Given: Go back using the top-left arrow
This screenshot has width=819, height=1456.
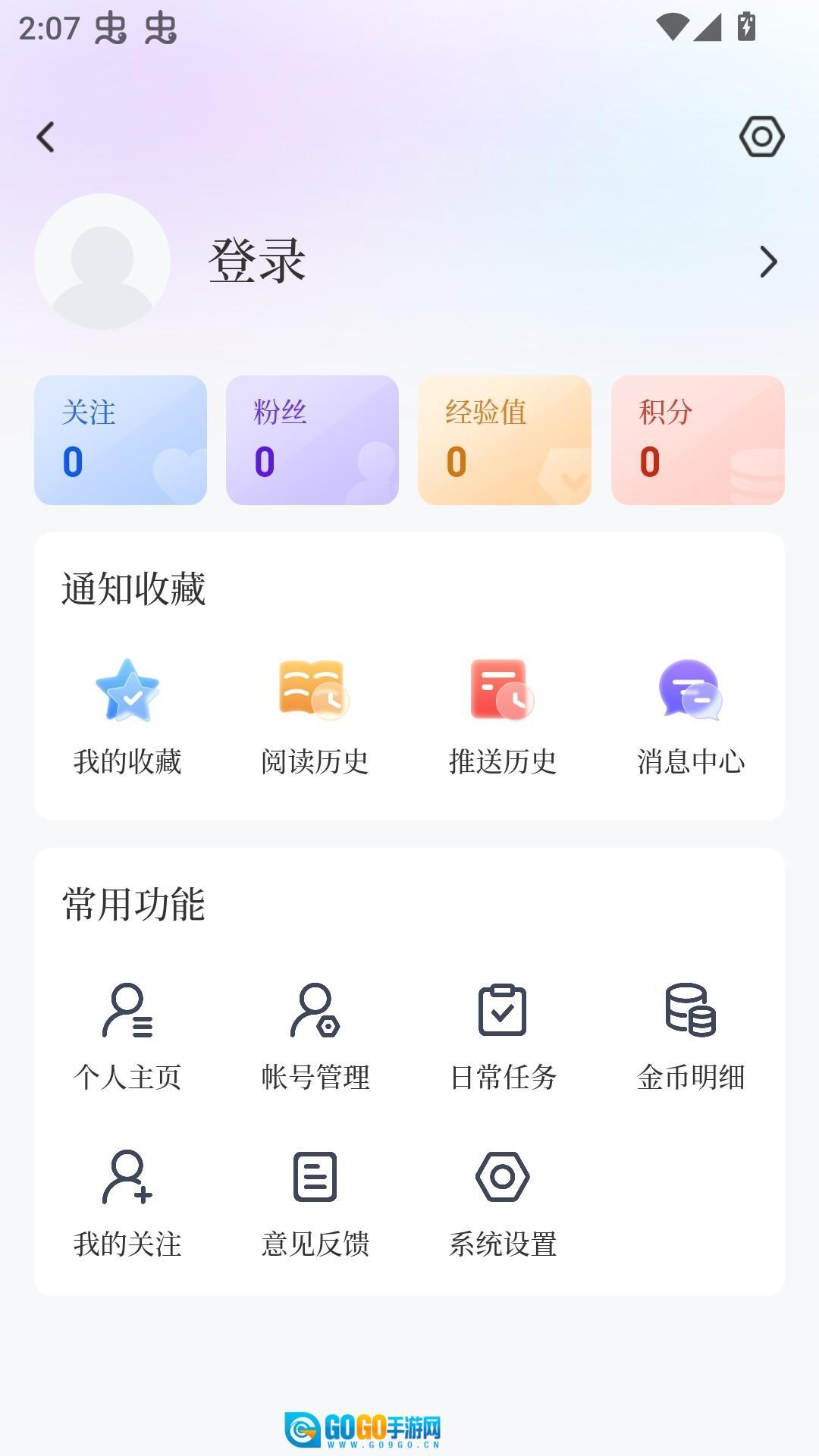Looking at the screenshot, I should pyautogui.click(x=45, y=137).
